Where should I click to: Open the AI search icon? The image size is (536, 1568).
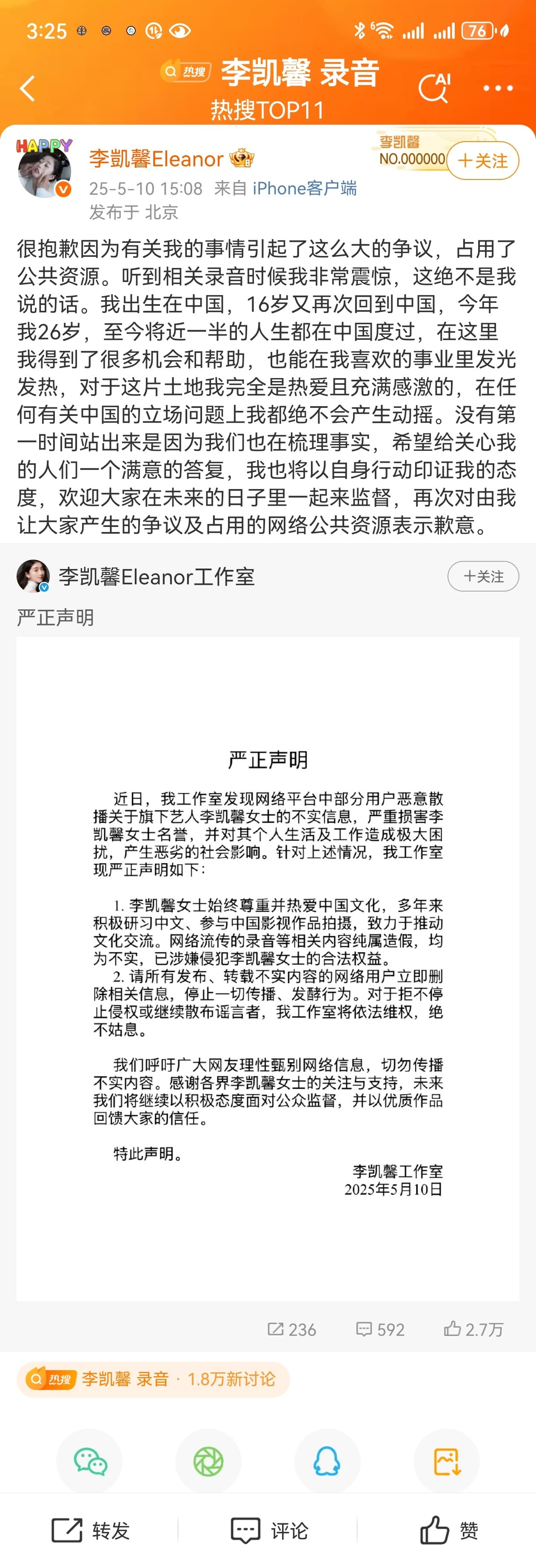434,89
